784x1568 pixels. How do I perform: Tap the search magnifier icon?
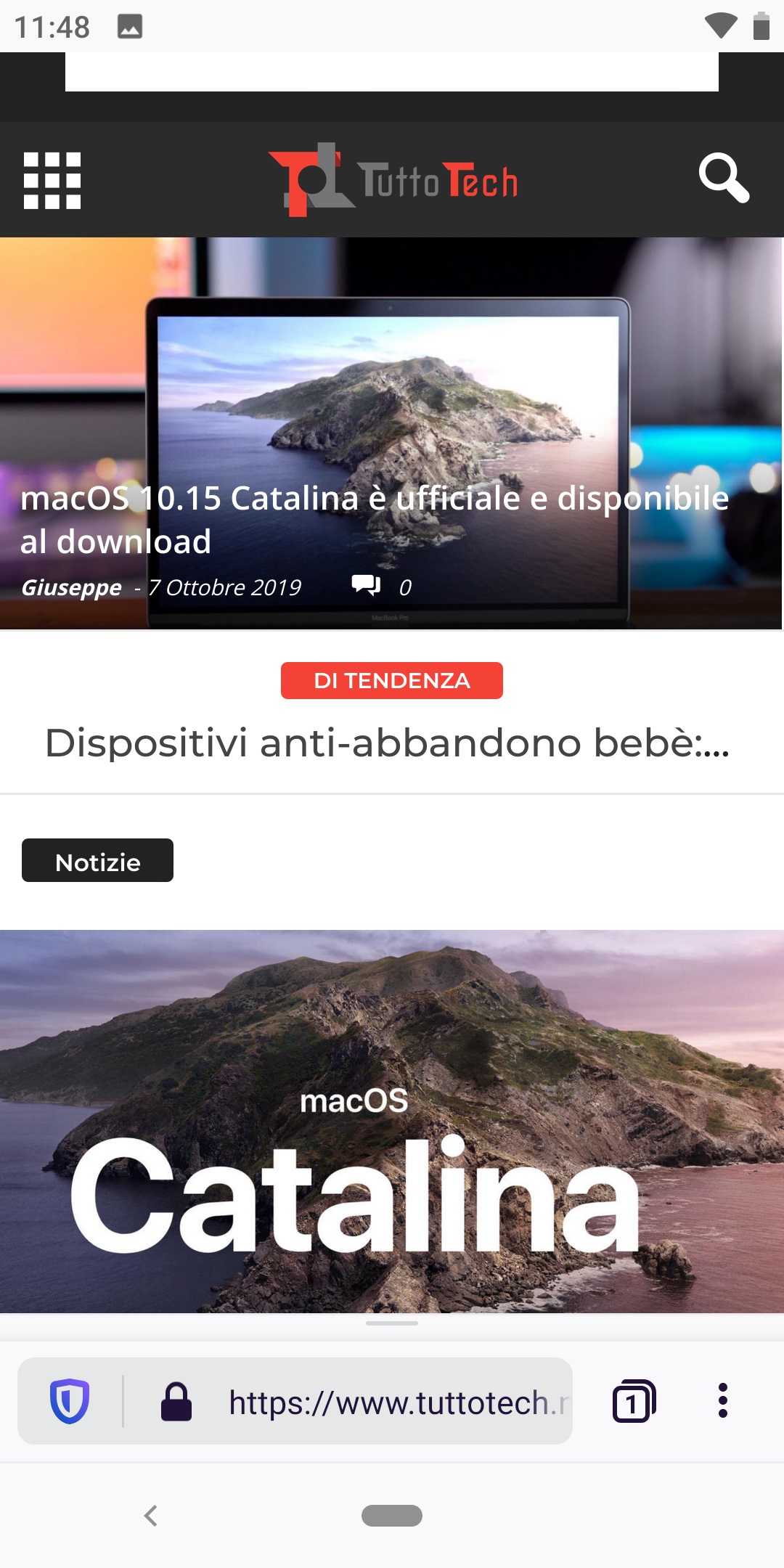[x=724, y=178]
